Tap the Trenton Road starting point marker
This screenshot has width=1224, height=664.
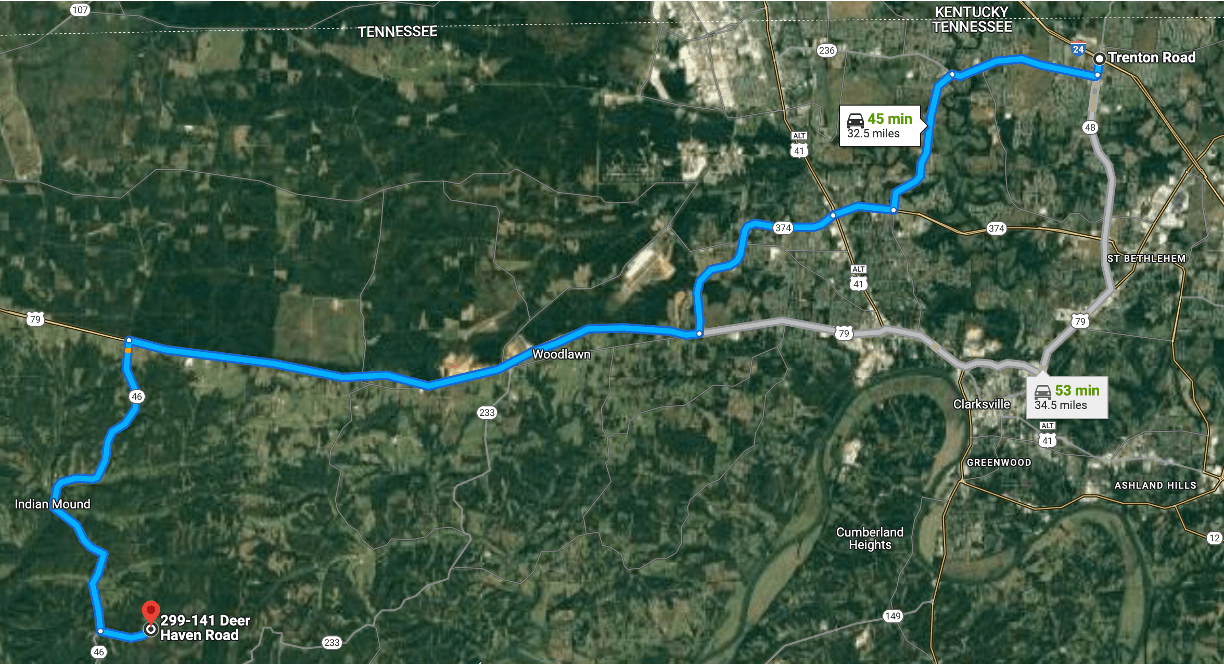[x=1099, y=58]
